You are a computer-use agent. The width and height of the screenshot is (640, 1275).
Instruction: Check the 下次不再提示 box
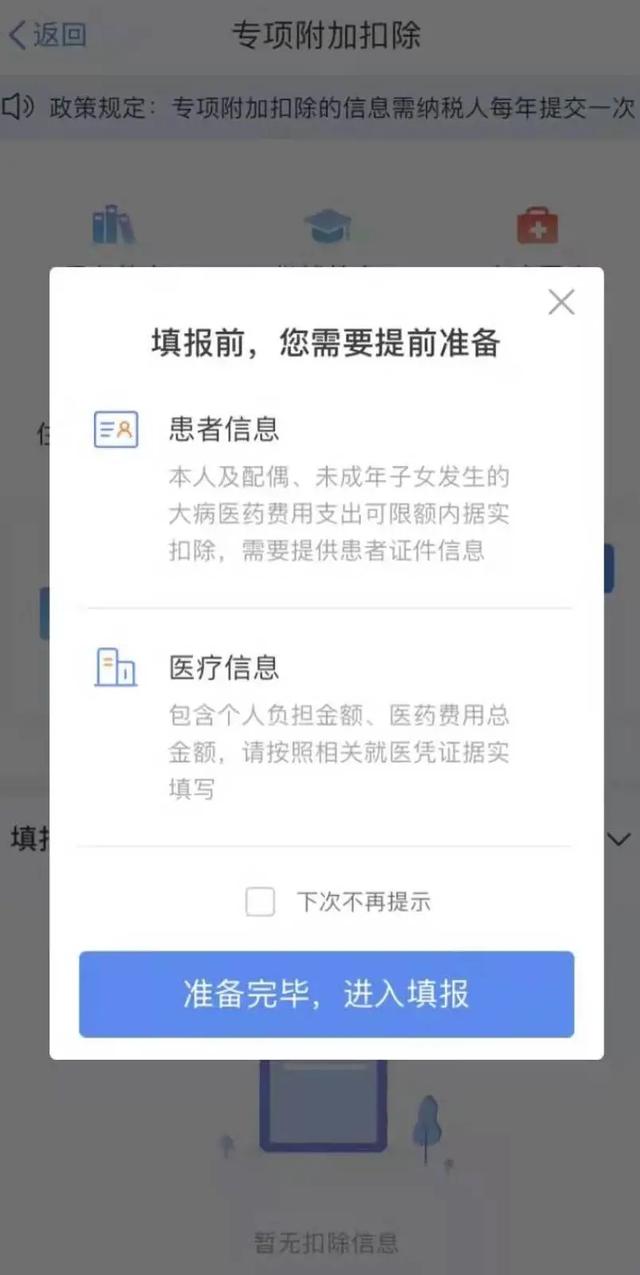260,901
